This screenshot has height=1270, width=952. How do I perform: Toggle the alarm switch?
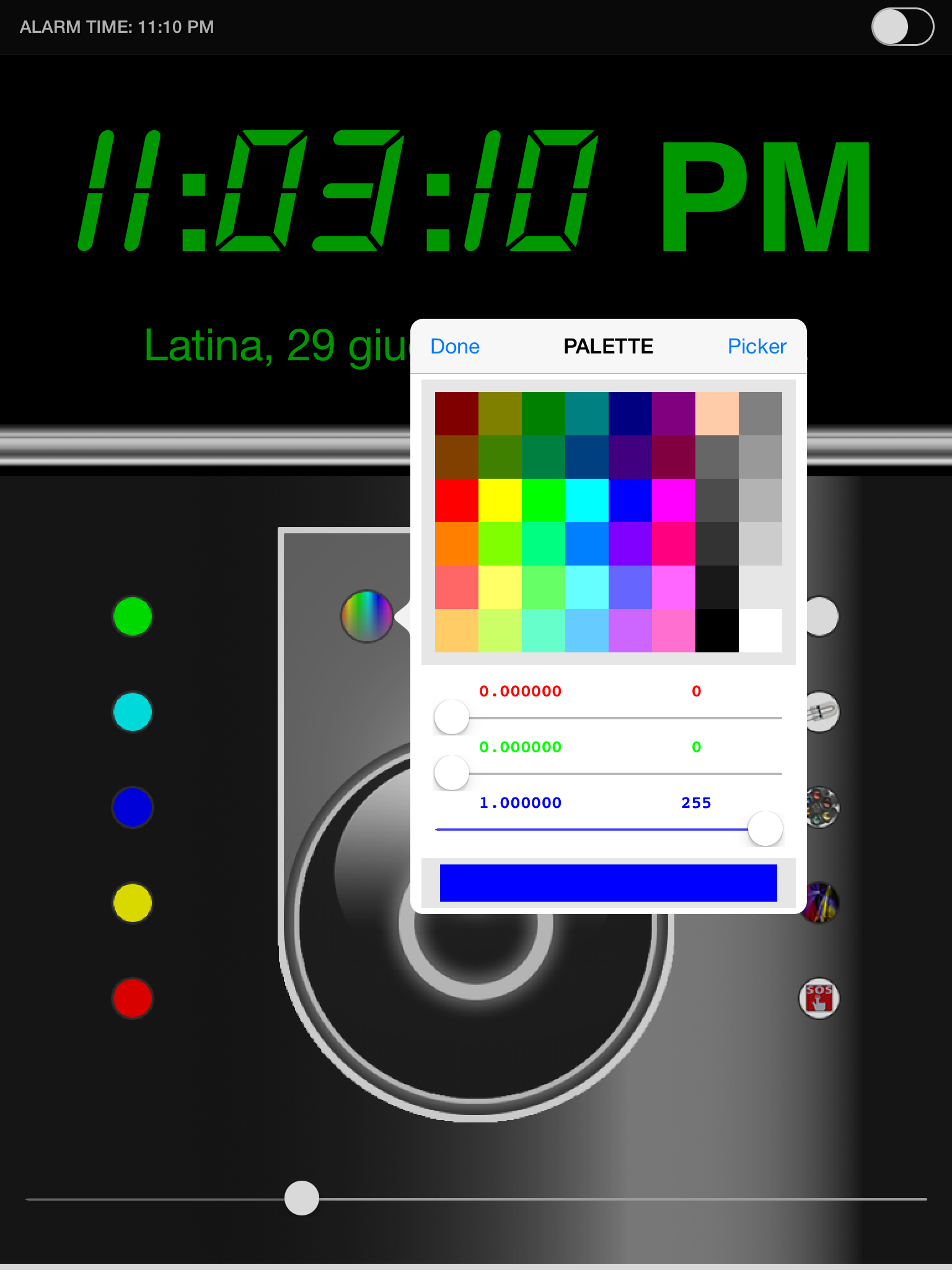[x=902, y=27]
